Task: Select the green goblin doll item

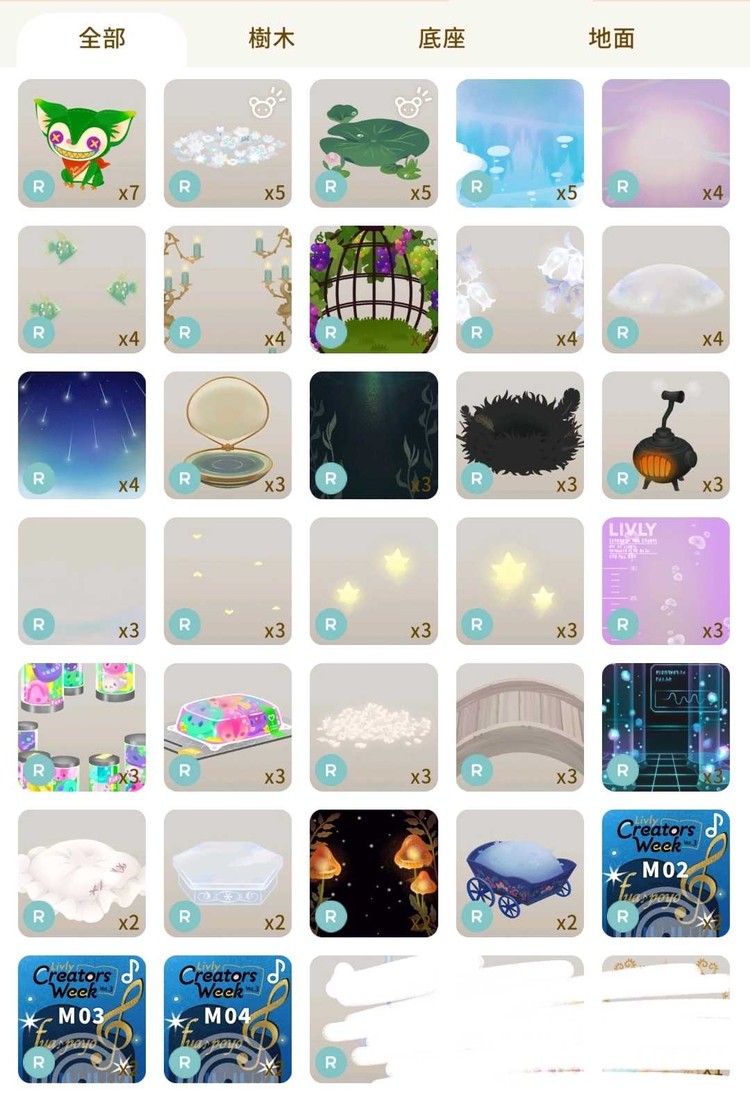Action: tap(82, 143)
